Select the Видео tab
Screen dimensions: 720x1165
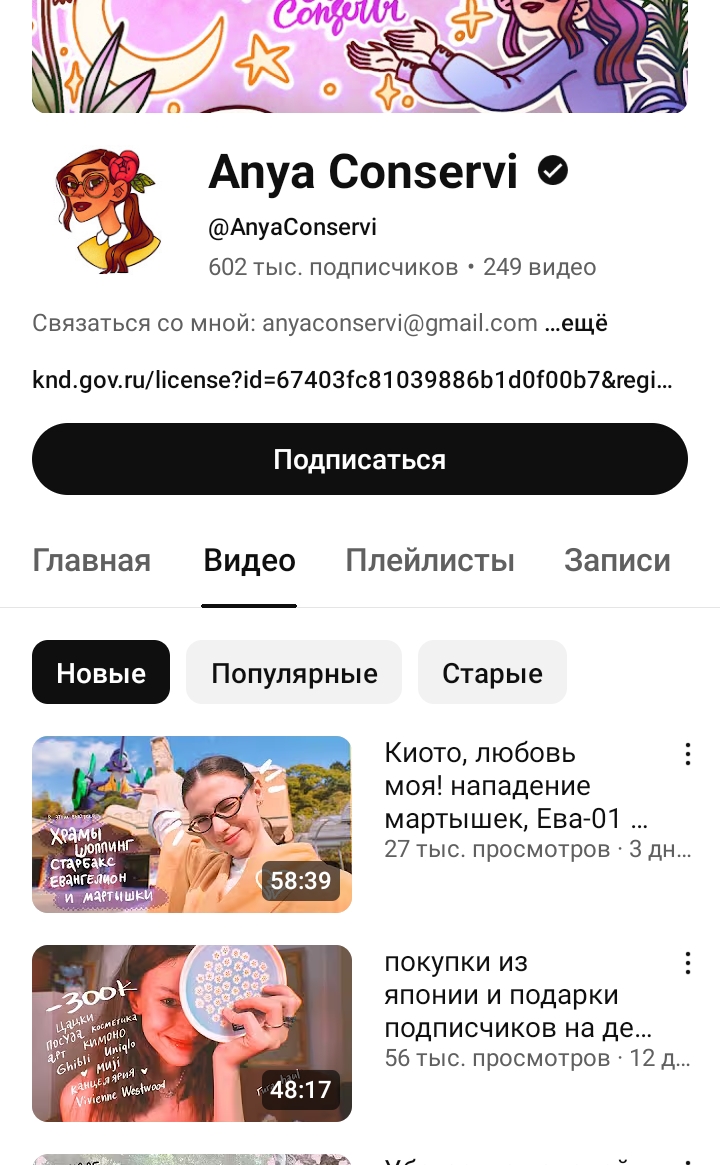point(249,560)
